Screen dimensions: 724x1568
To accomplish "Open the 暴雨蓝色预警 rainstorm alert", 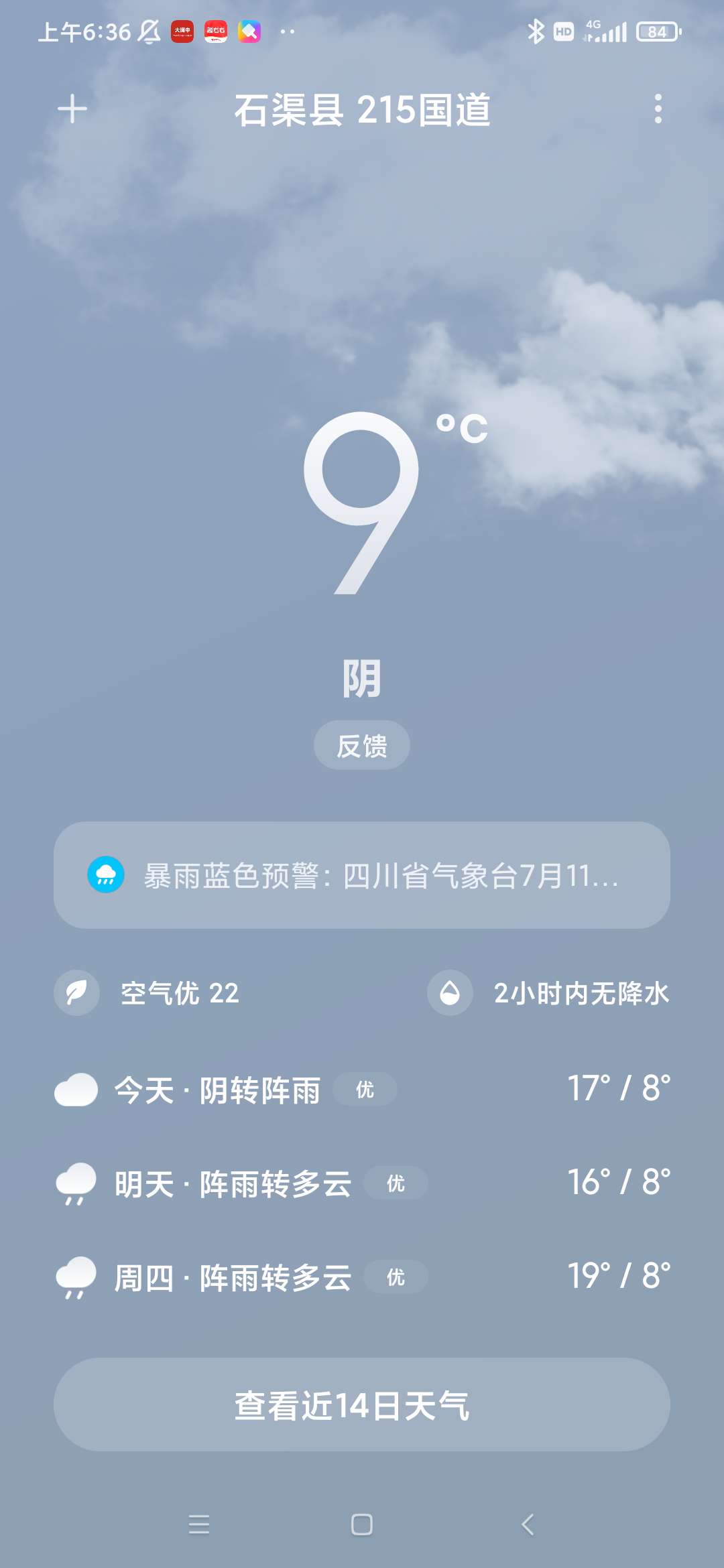I will [x=362, y=875].
